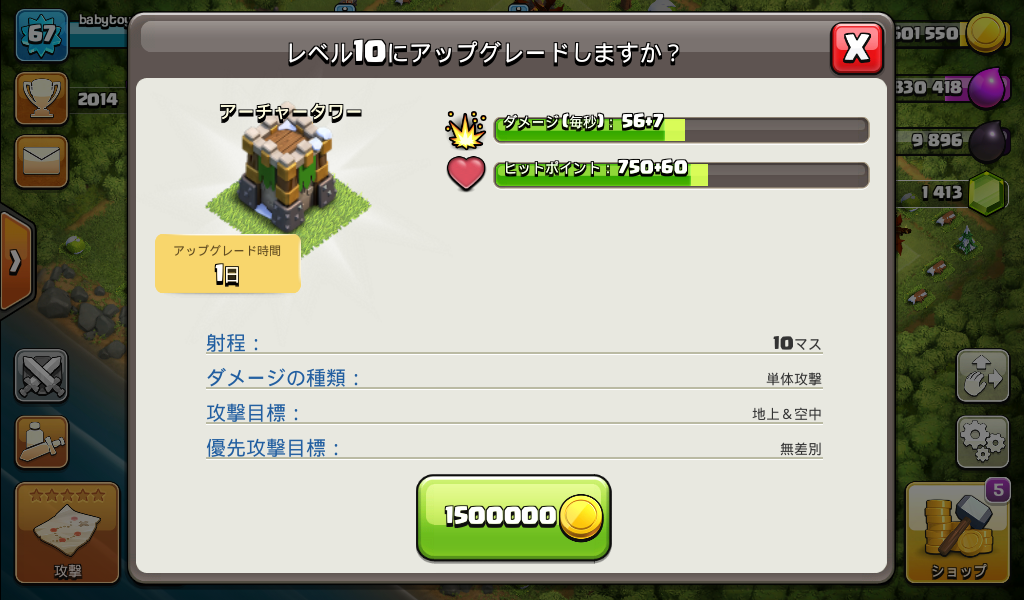This screenshot has width=1024, height=600.
Task: Open the trophy league info
Action: (x=41, y=99)
